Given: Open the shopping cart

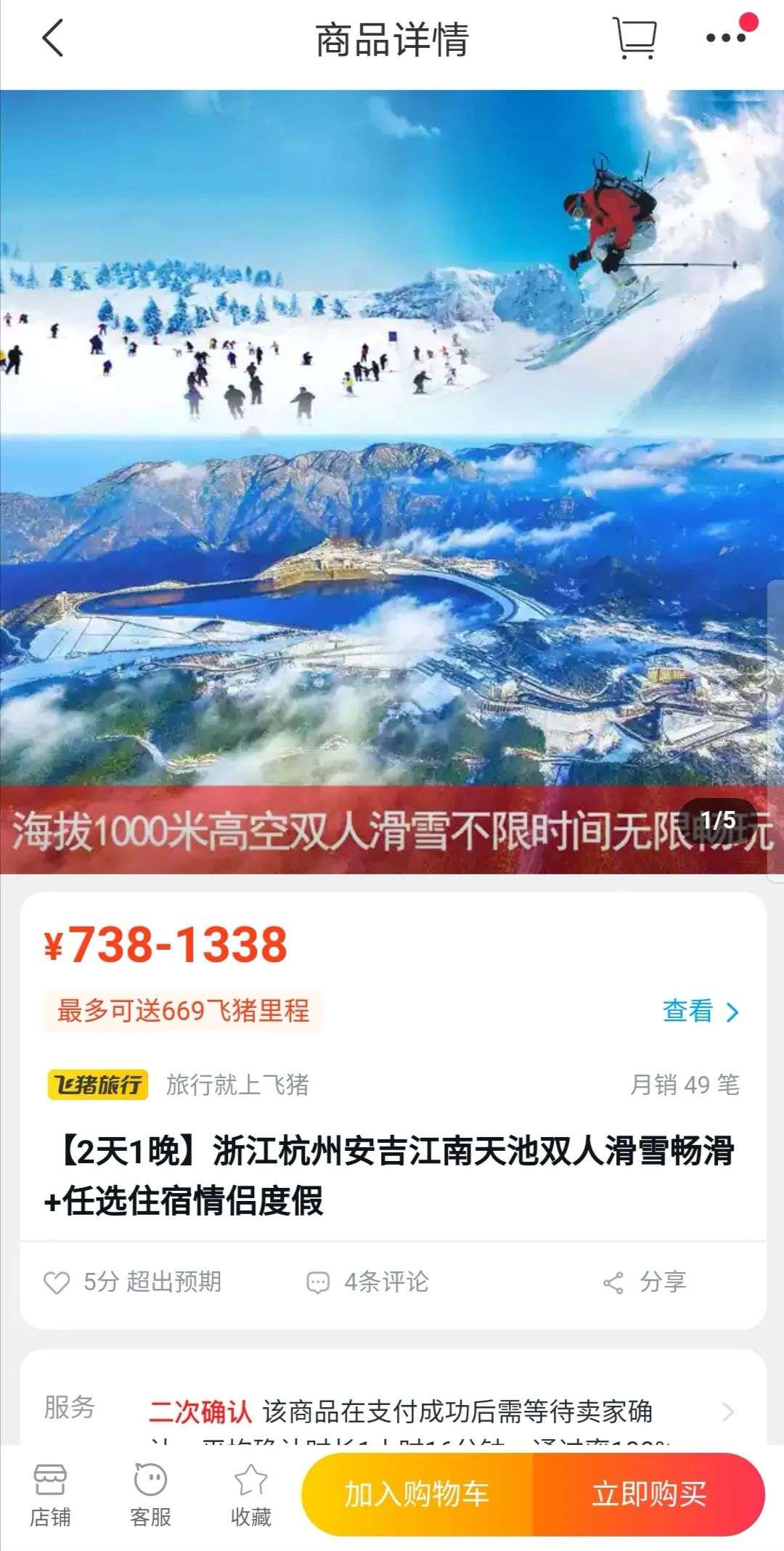Looking at the screenshot, I should point(635,38).
